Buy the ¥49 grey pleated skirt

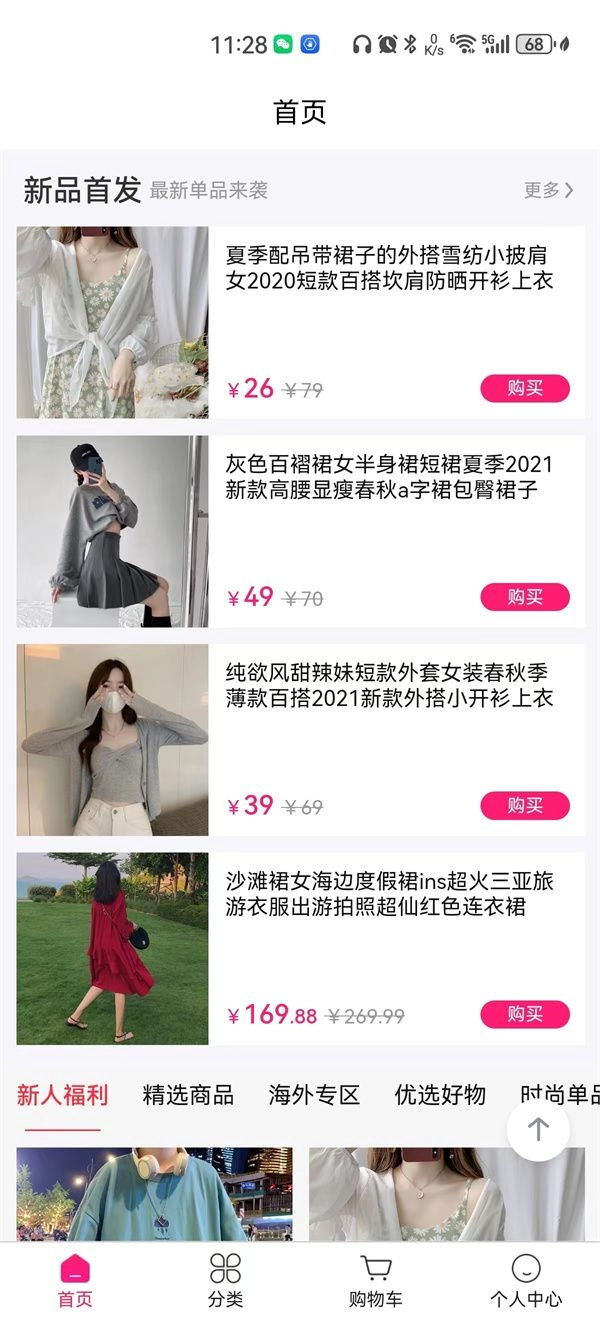pyautogui.click(x=525, y=597)
